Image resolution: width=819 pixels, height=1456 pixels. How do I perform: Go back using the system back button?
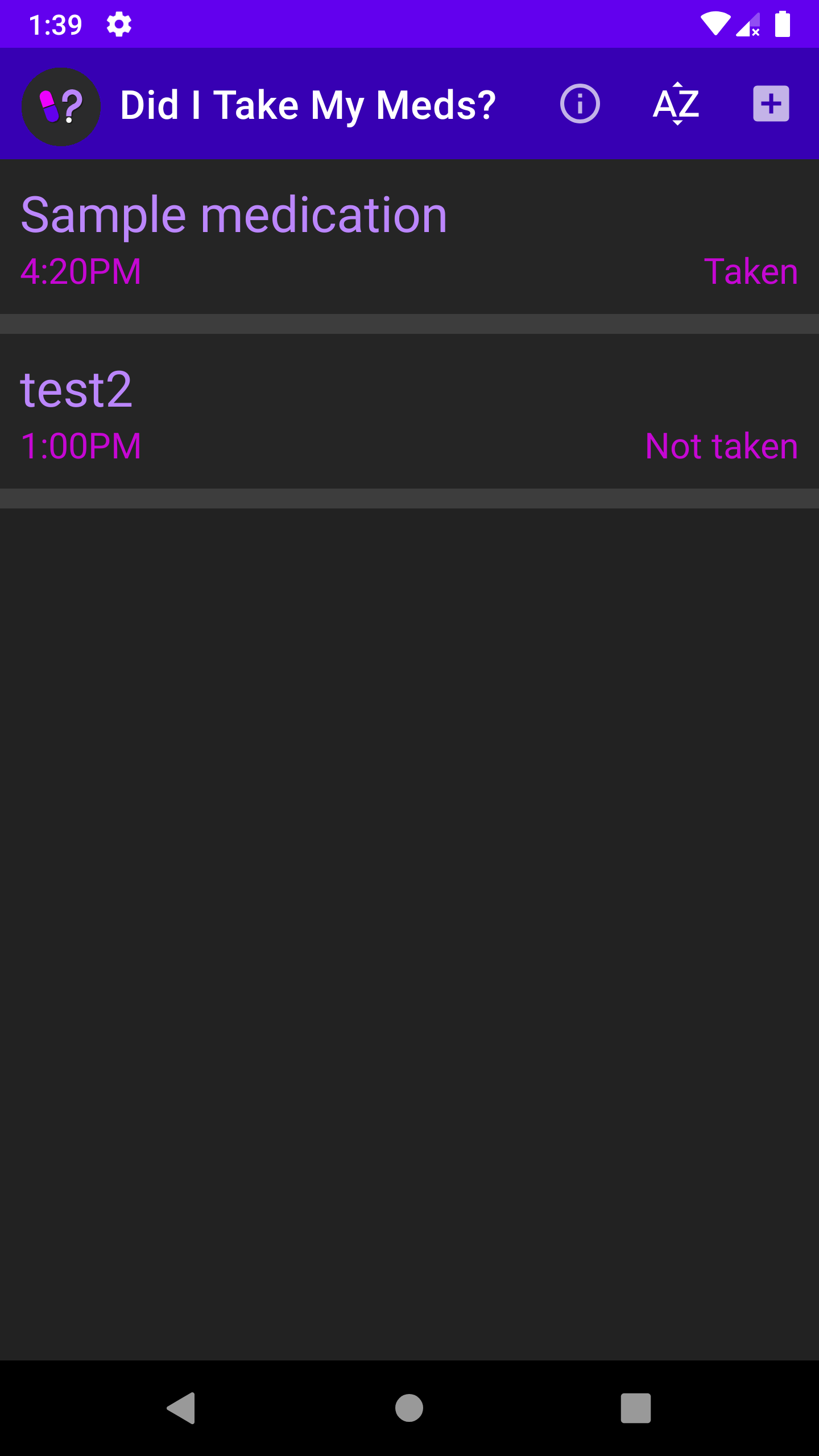tap(182, 1408)
